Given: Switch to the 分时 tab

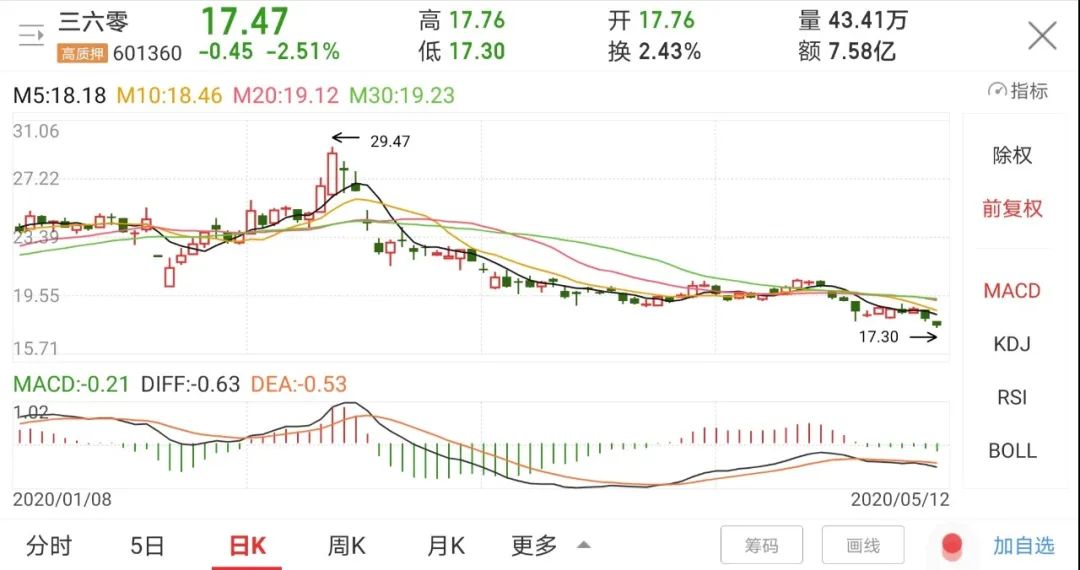Looking at the screenshot, I should (49, 546).
